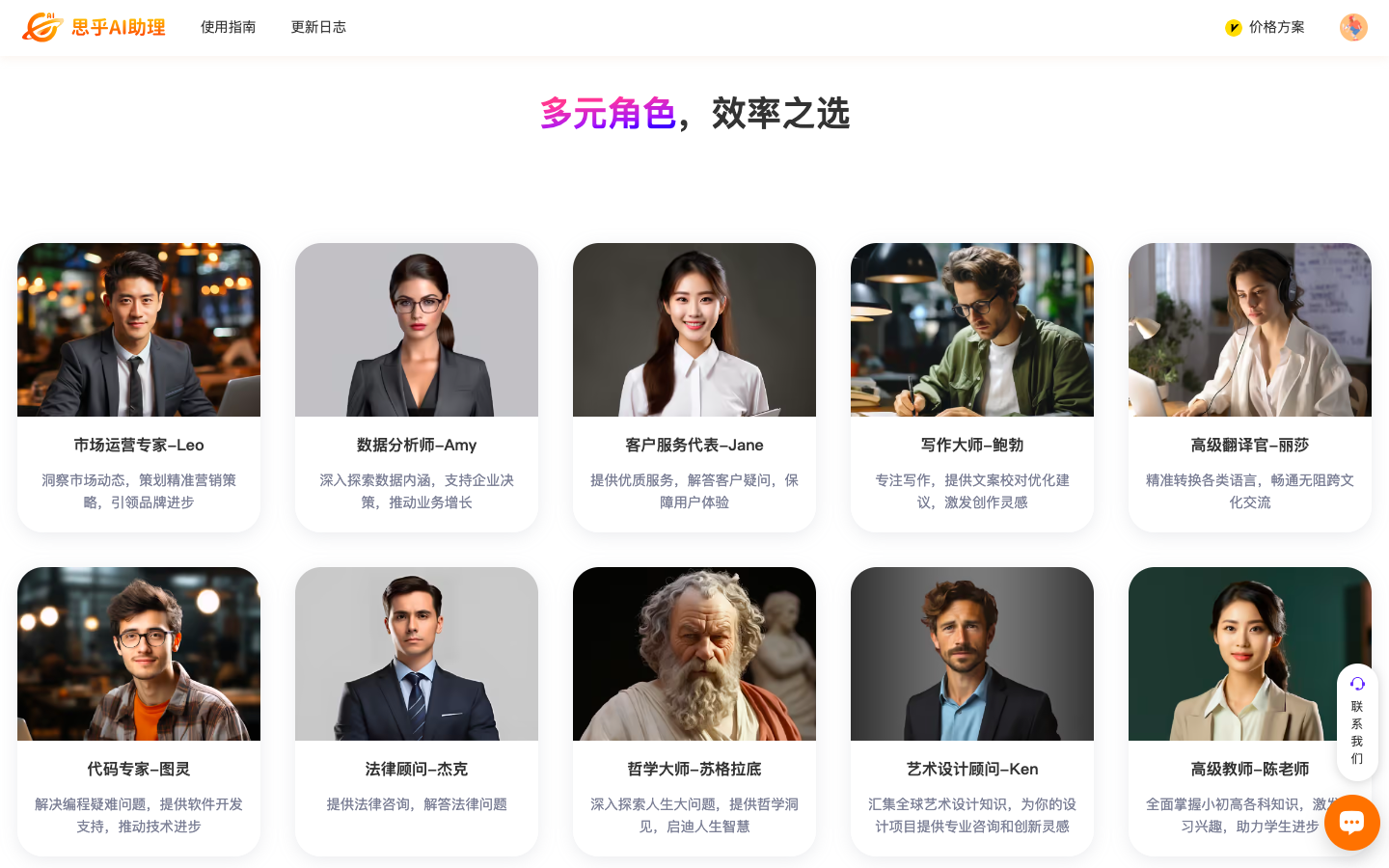Select the 数据分析师-Amy role card
Viewport: 1389px width, 868px height.
(417, 387)
